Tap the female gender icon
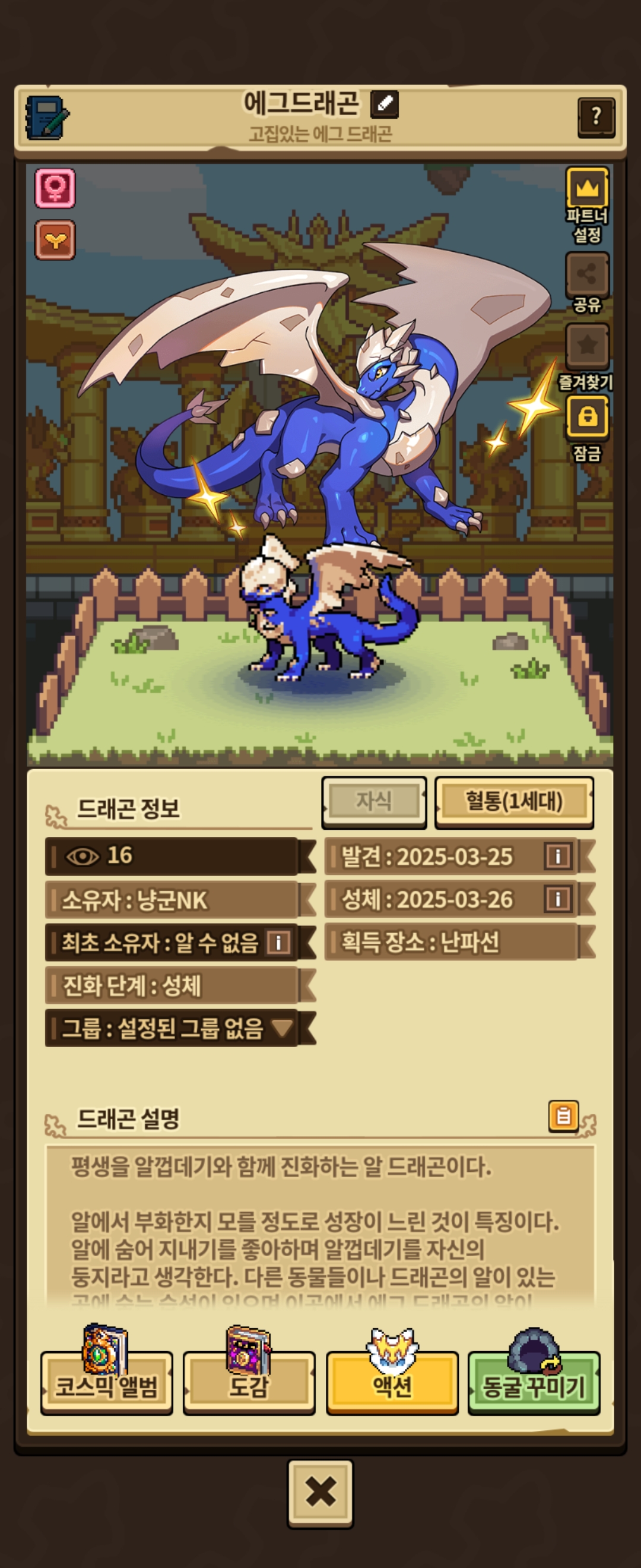This screenshot has height=1568, width=641. (x=55, y=189)
